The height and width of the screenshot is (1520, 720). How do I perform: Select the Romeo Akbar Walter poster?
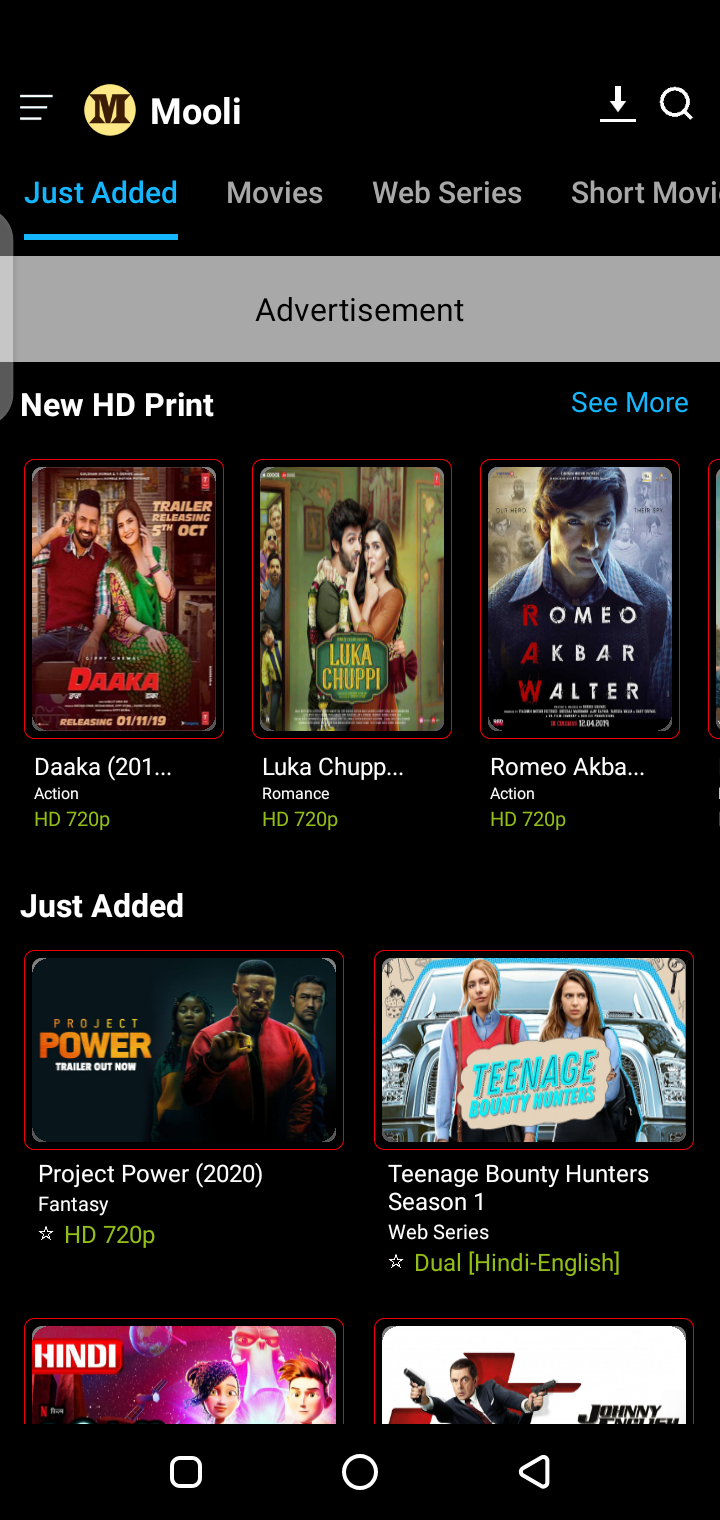(x=580, y=599)
